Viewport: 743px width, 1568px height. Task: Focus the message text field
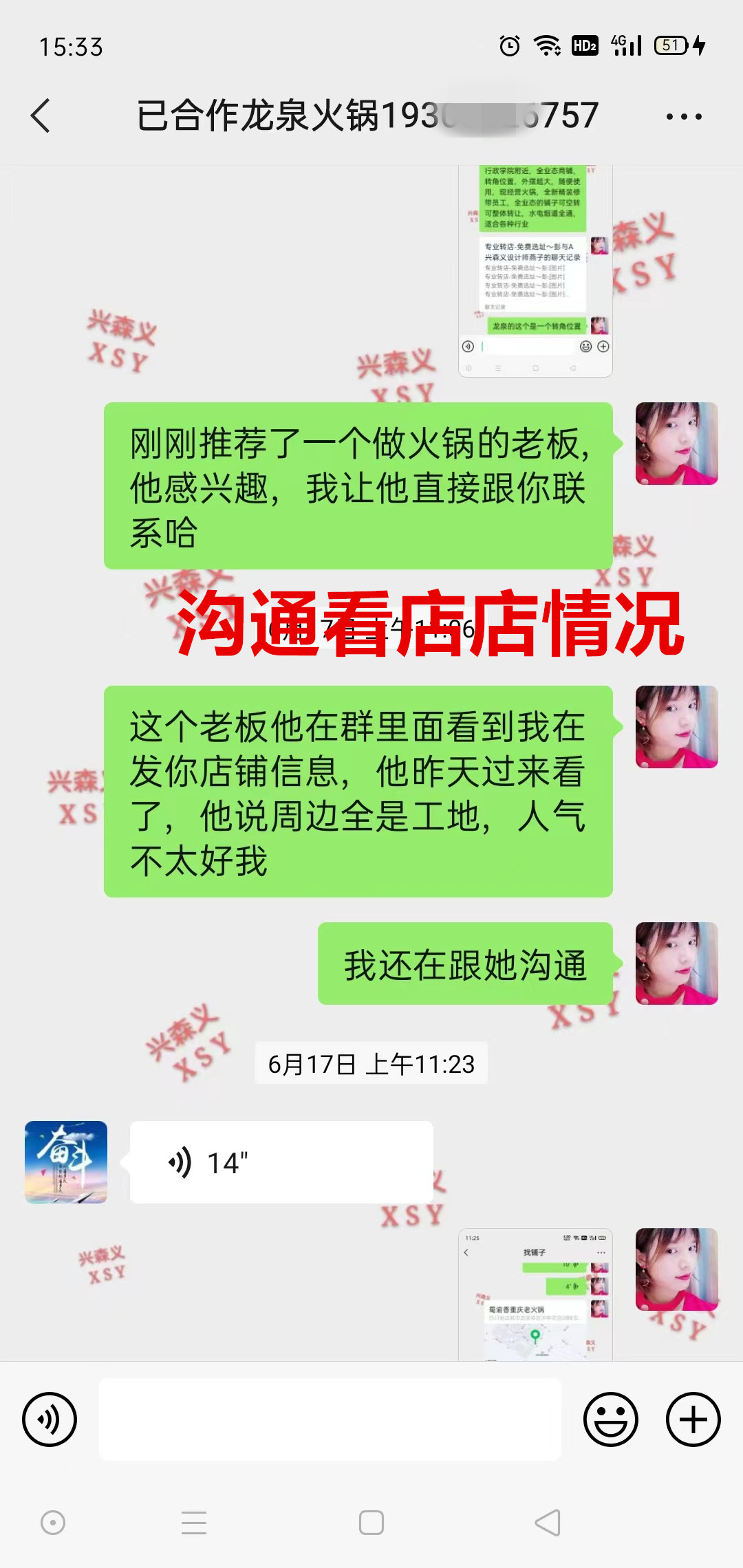tap(330, 1419)
